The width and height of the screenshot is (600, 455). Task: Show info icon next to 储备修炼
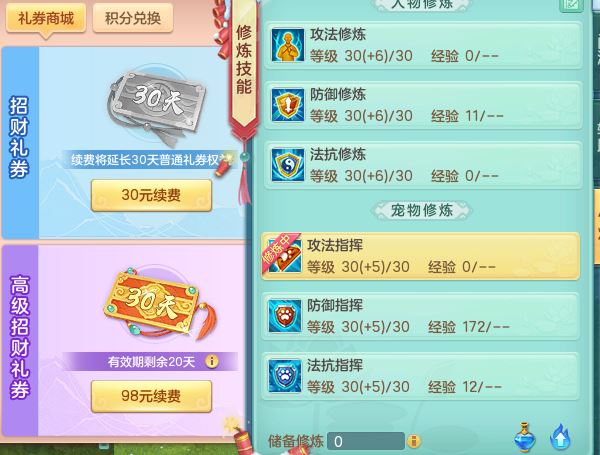coord(414,440)
